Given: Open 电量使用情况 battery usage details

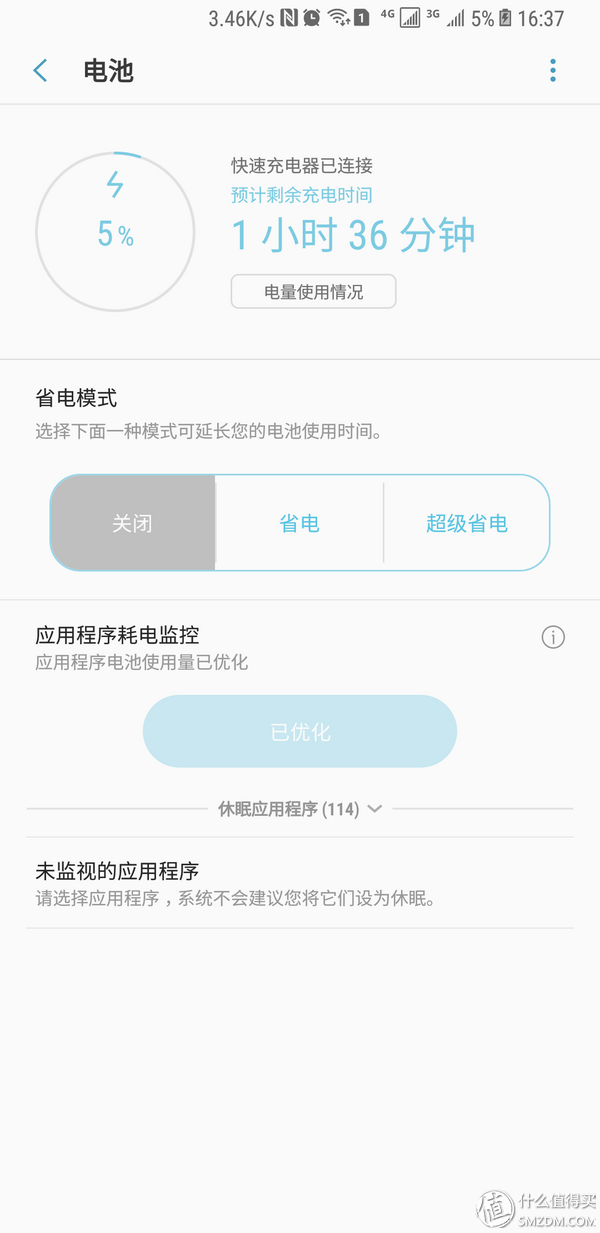Looking at the screenshot, I should (x=314, y=292).
